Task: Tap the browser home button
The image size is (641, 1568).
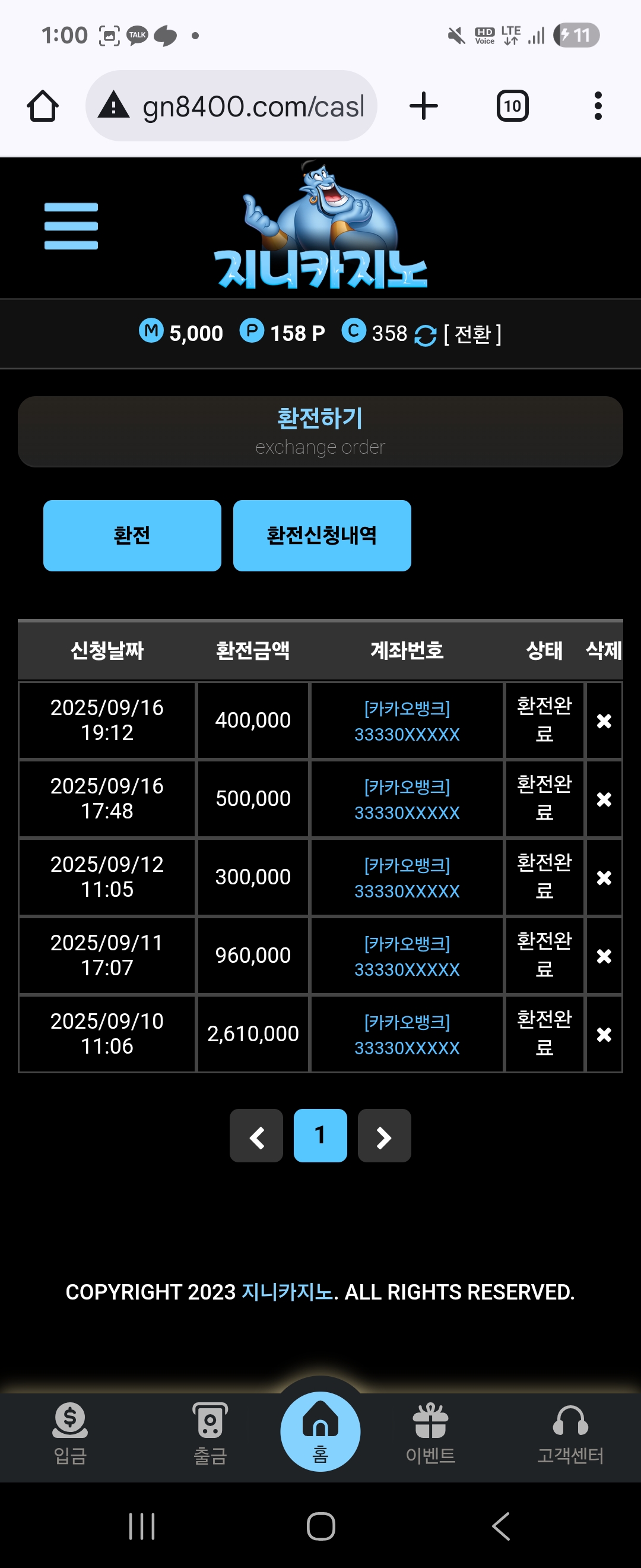Action: 43,106
